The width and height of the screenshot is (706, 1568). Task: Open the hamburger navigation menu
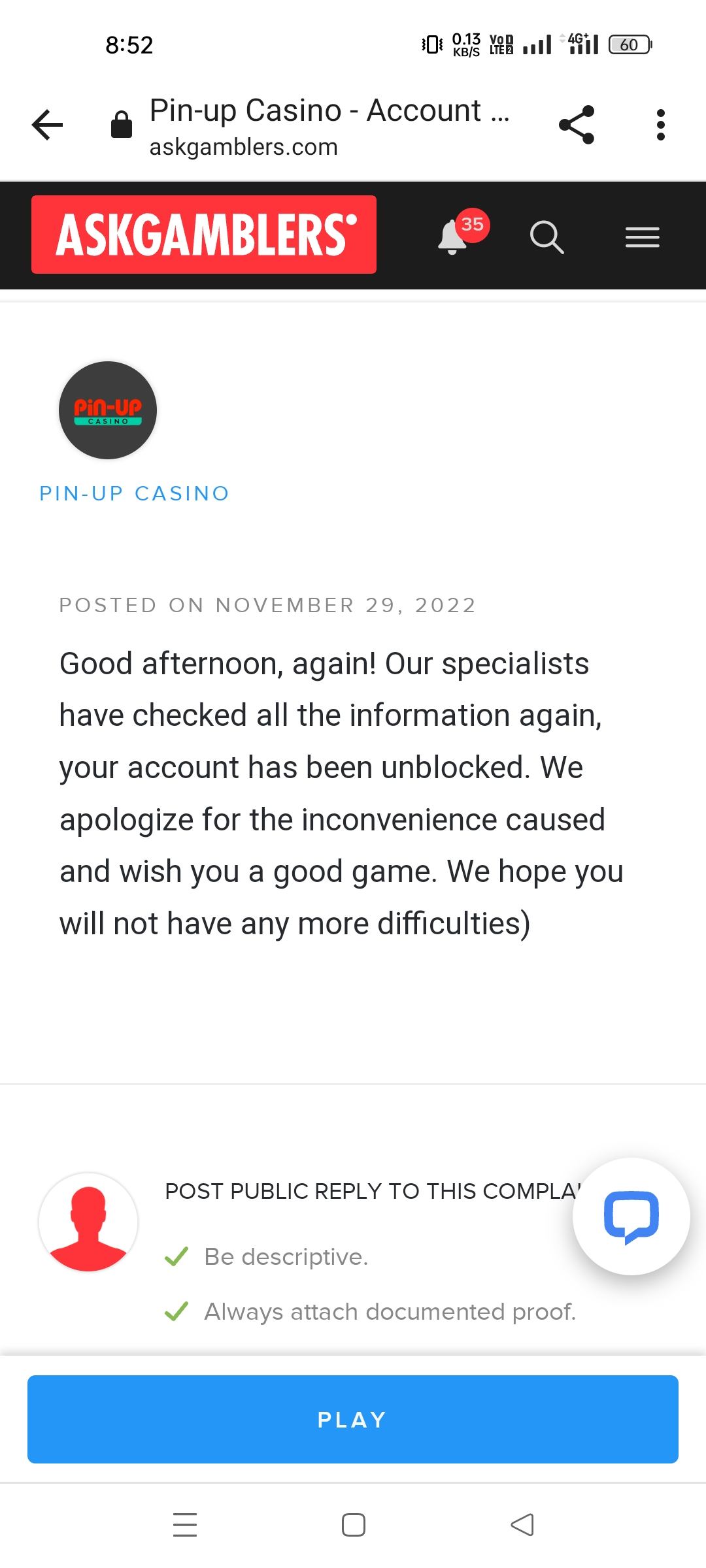642,237
